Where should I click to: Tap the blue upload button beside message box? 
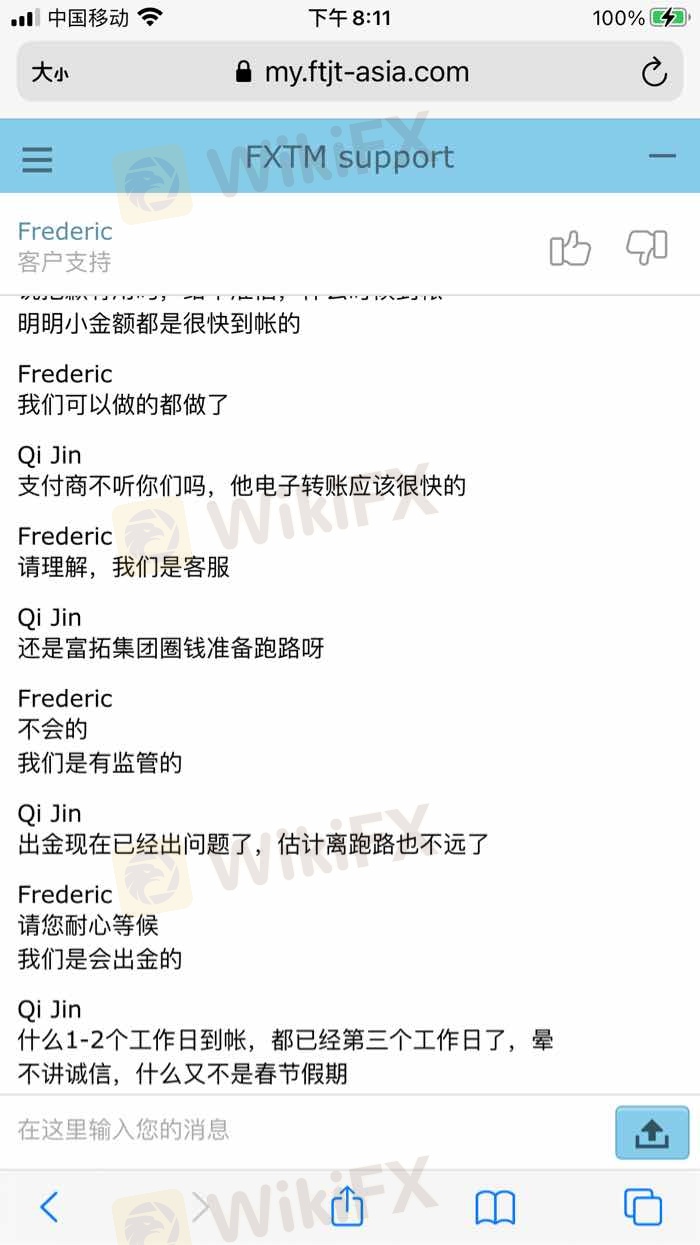click(651, 1132)
